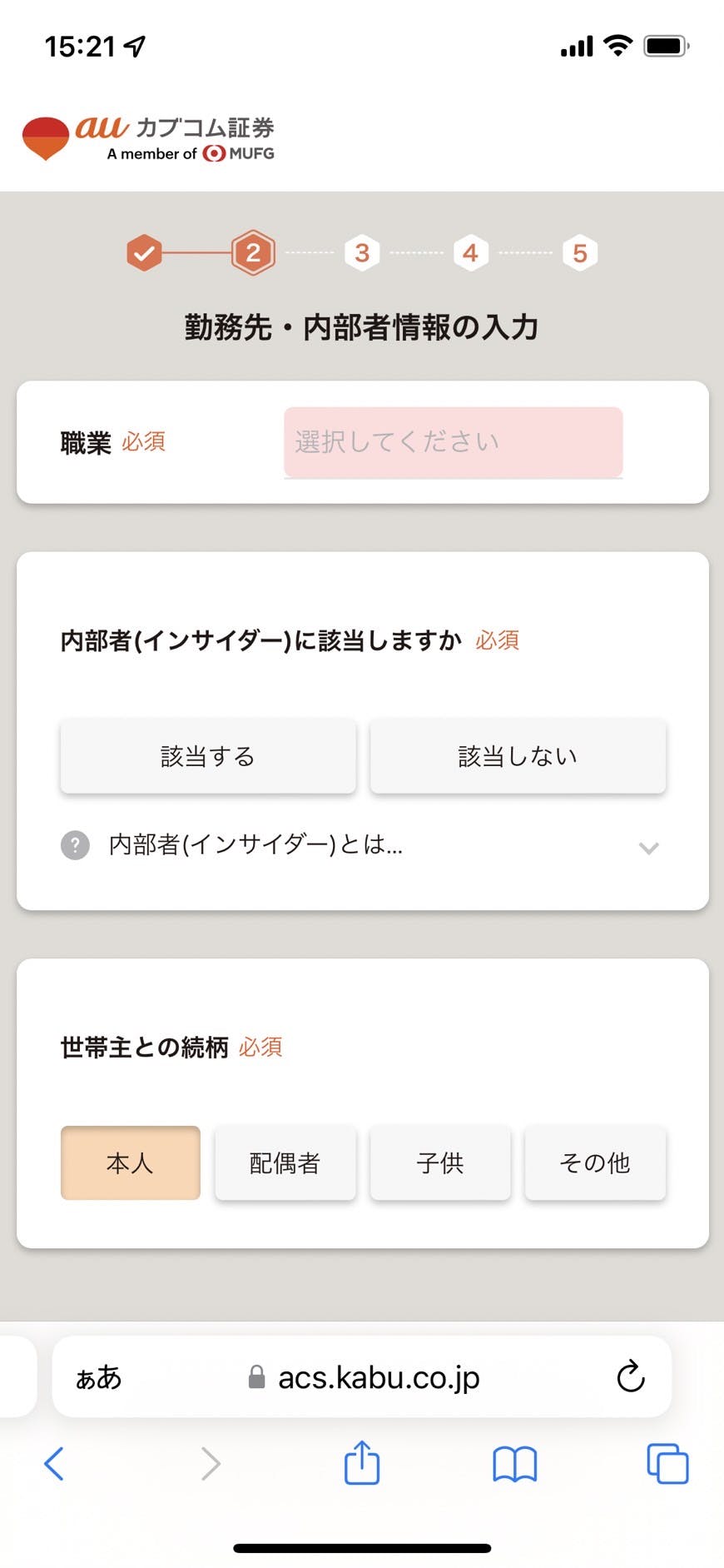Open Safari bookmarks
The width and height of the screenshot is (724, 1568).
click(x=515, y=1464)
